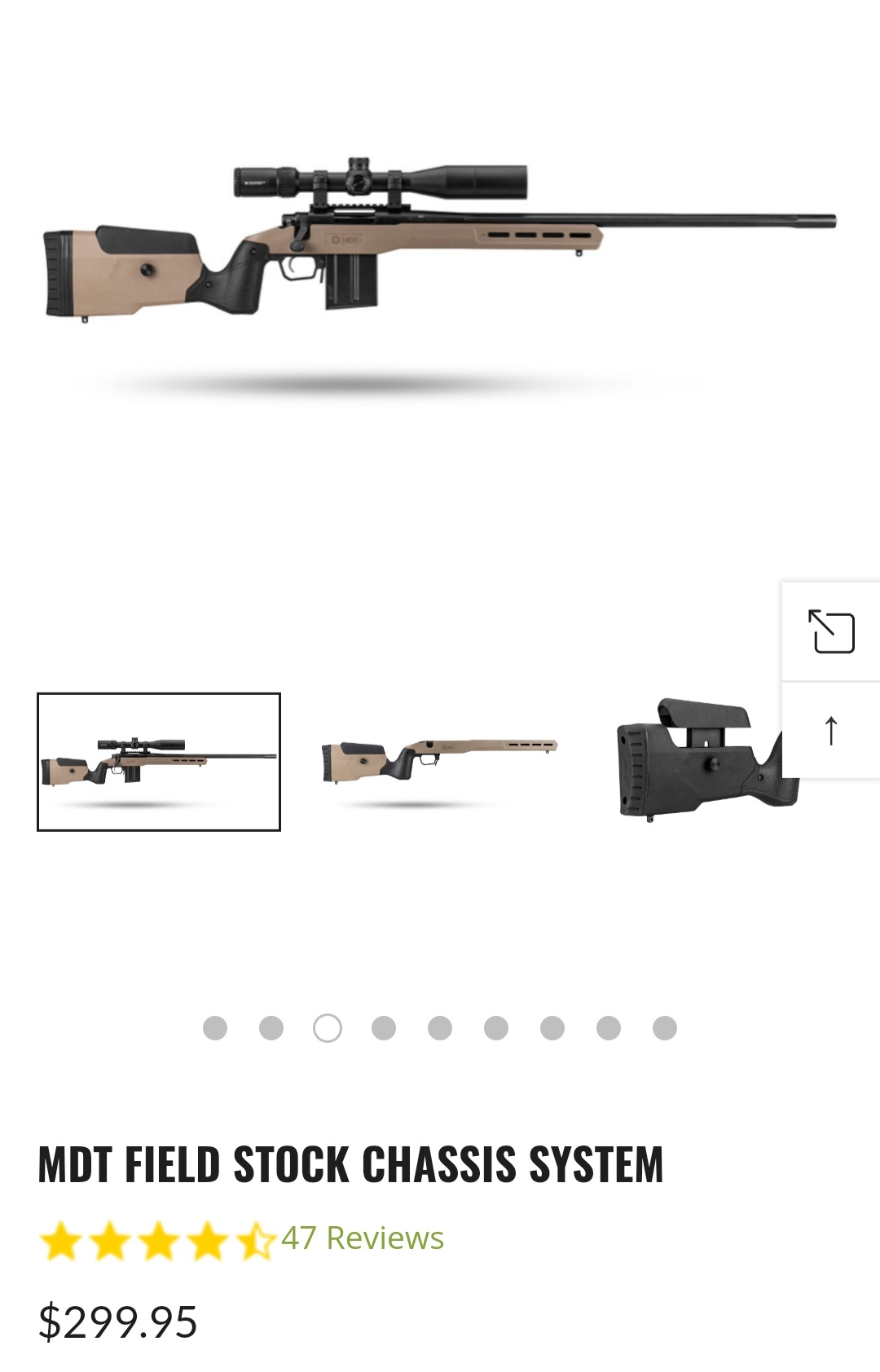The image size is (880, 1372).
Task: Open the 47 Reviews link
Action: coord(362,1238)
